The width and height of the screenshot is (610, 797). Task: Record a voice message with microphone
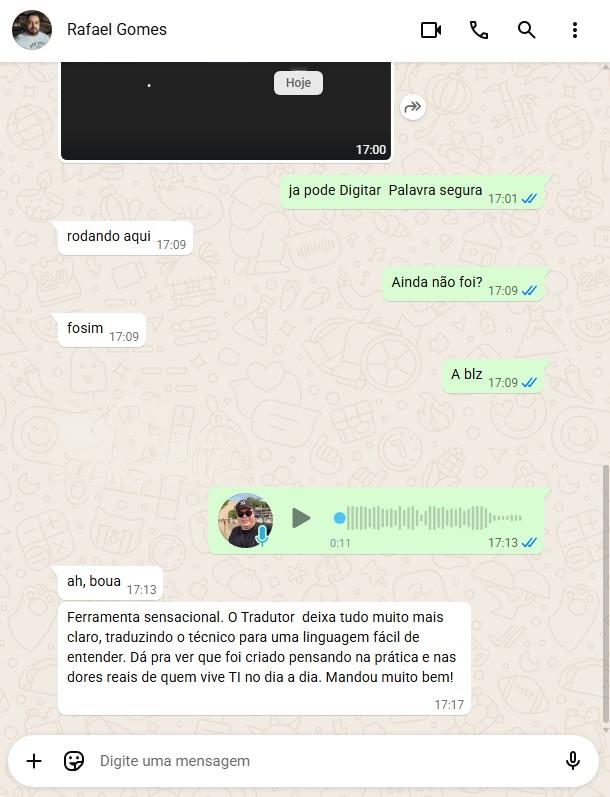click(x=573, y=761)
